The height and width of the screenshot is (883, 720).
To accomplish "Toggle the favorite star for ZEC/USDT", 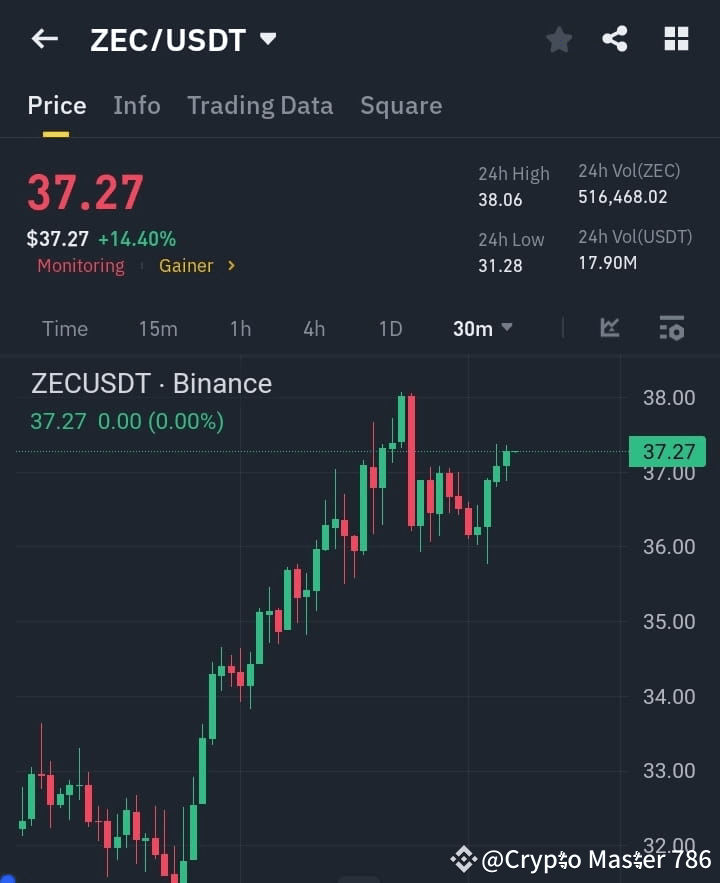I will [558, 39].
